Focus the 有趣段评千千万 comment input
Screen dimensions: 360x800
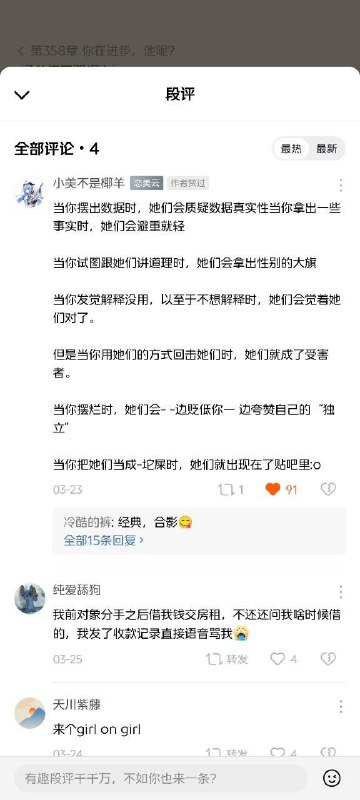click(160, 778)
